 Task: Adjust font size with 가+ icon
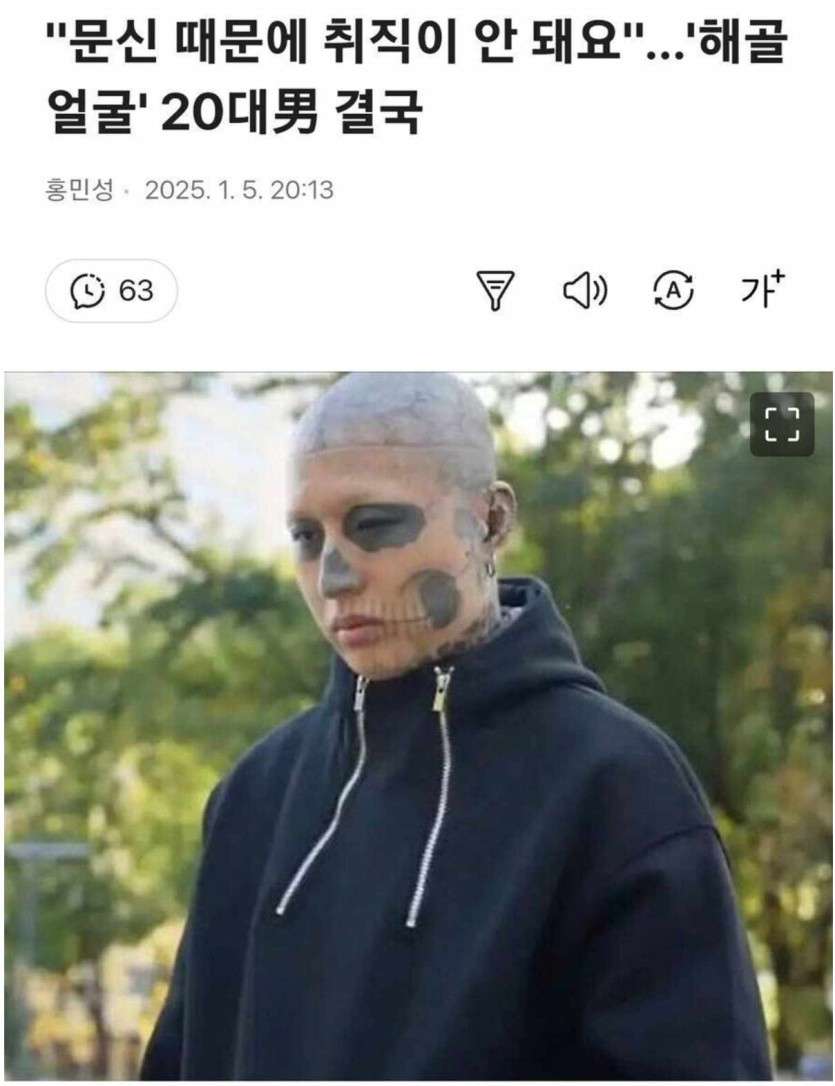tap(763, 290)
